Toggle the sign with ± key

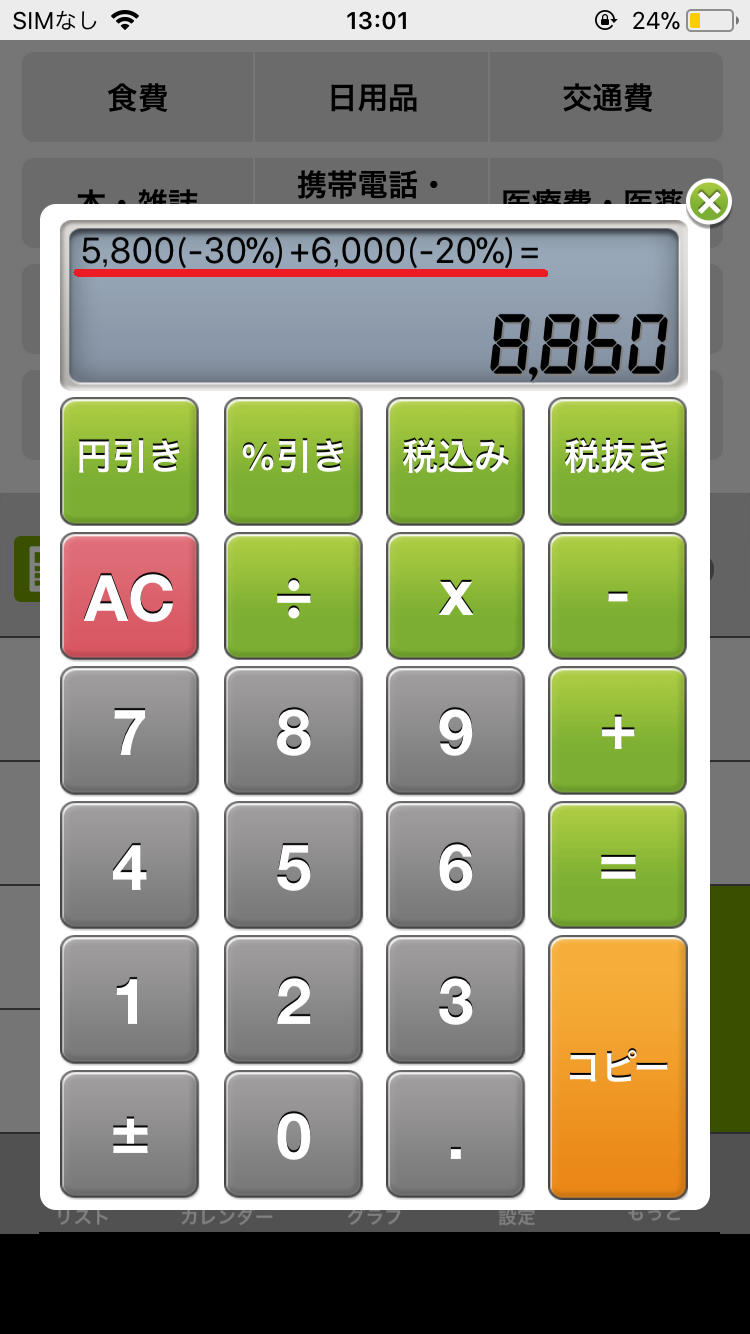(x=130, y=1134)
